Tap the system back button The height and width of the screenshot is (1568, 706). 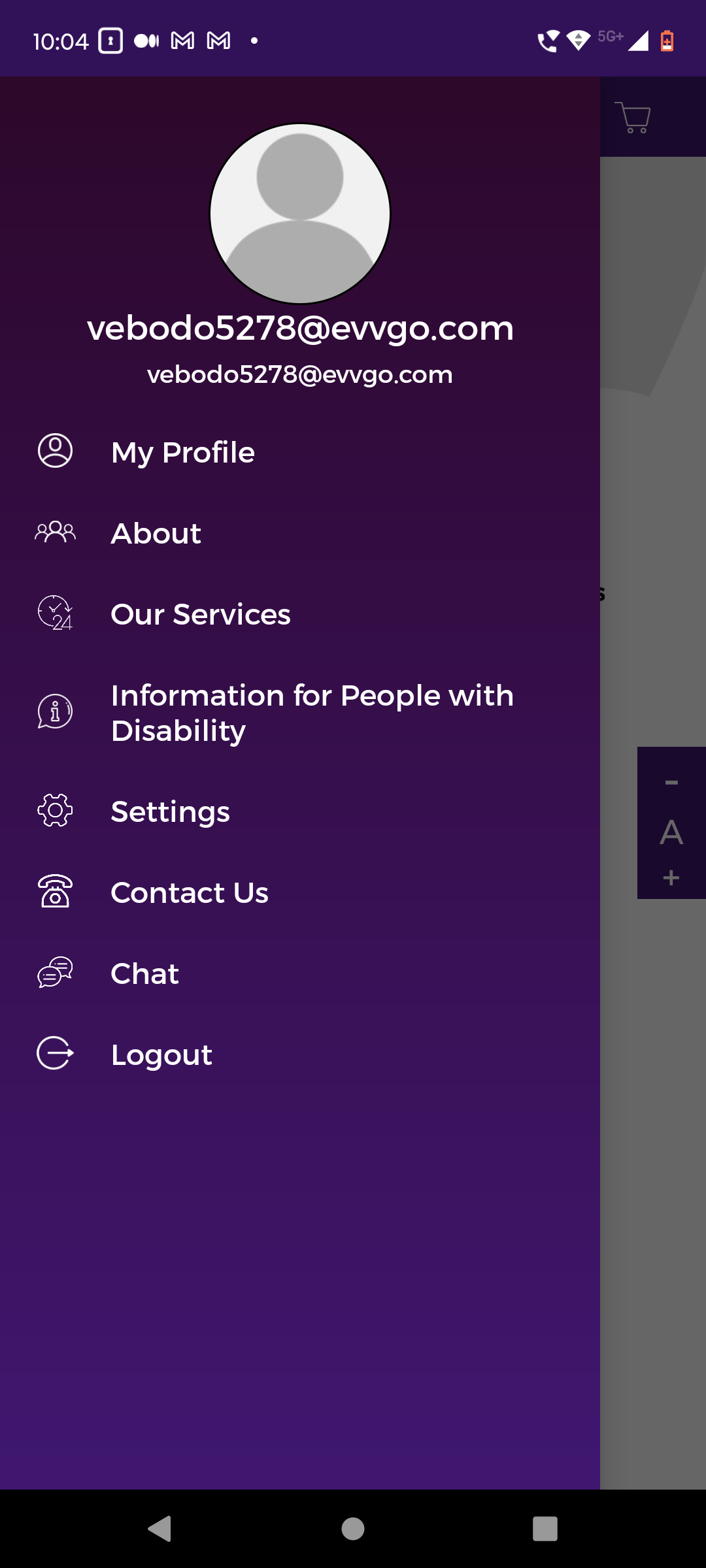tap(160, 1529)
